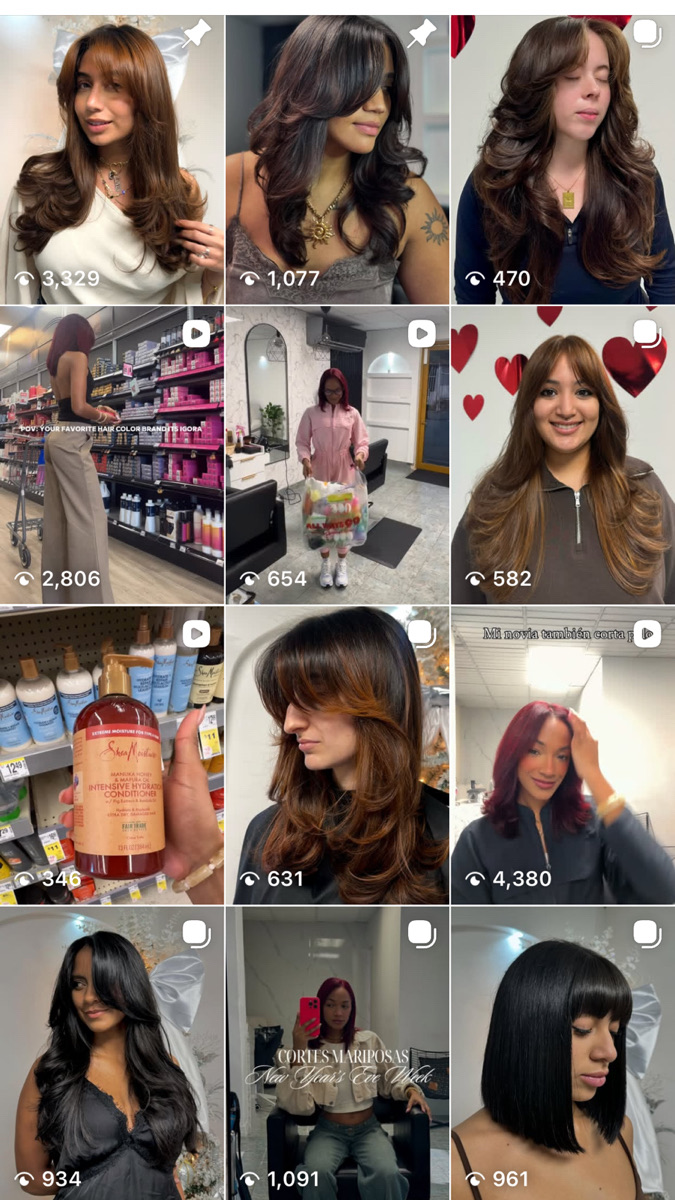
Task: Open the pinned post with 3,329 views
Action: tap(111, 160)
